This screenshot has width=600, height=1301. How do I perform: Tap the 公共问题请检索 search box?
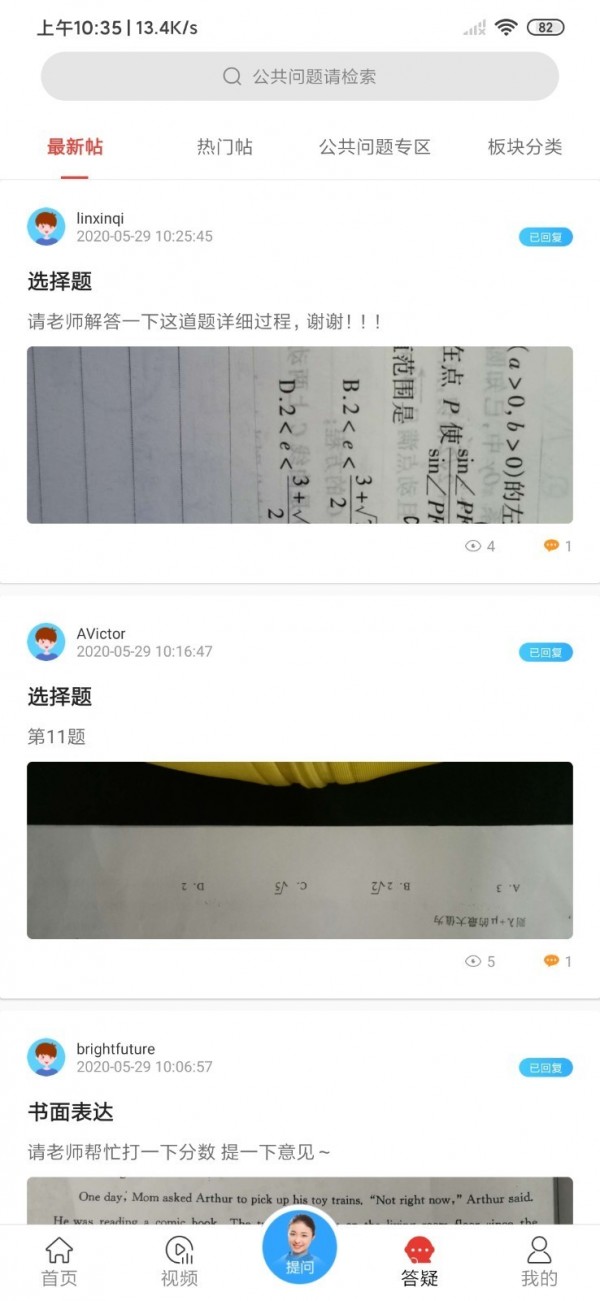tap(300, 77)
